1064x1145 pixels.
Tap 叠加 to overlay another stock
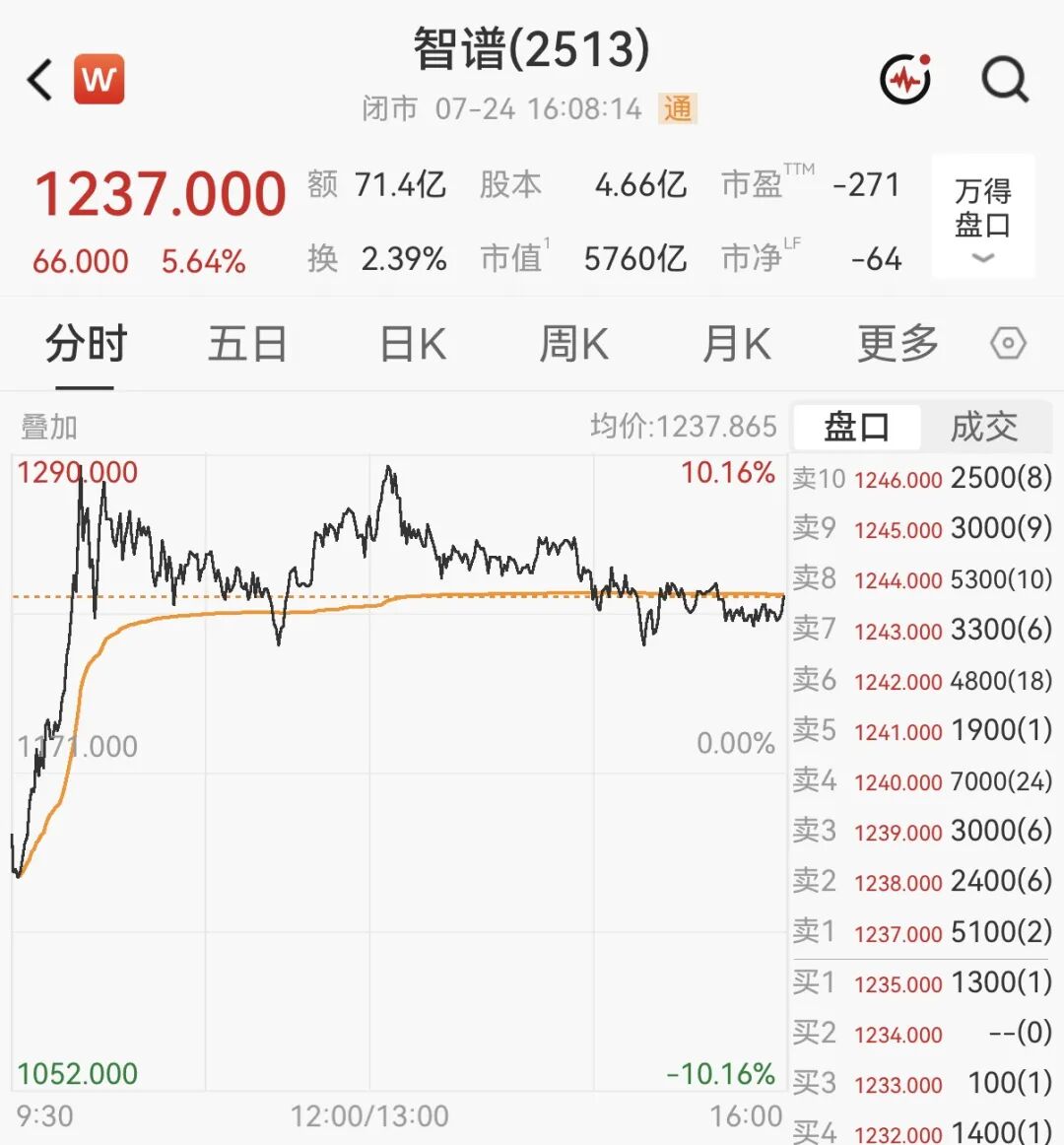(49, 428)
